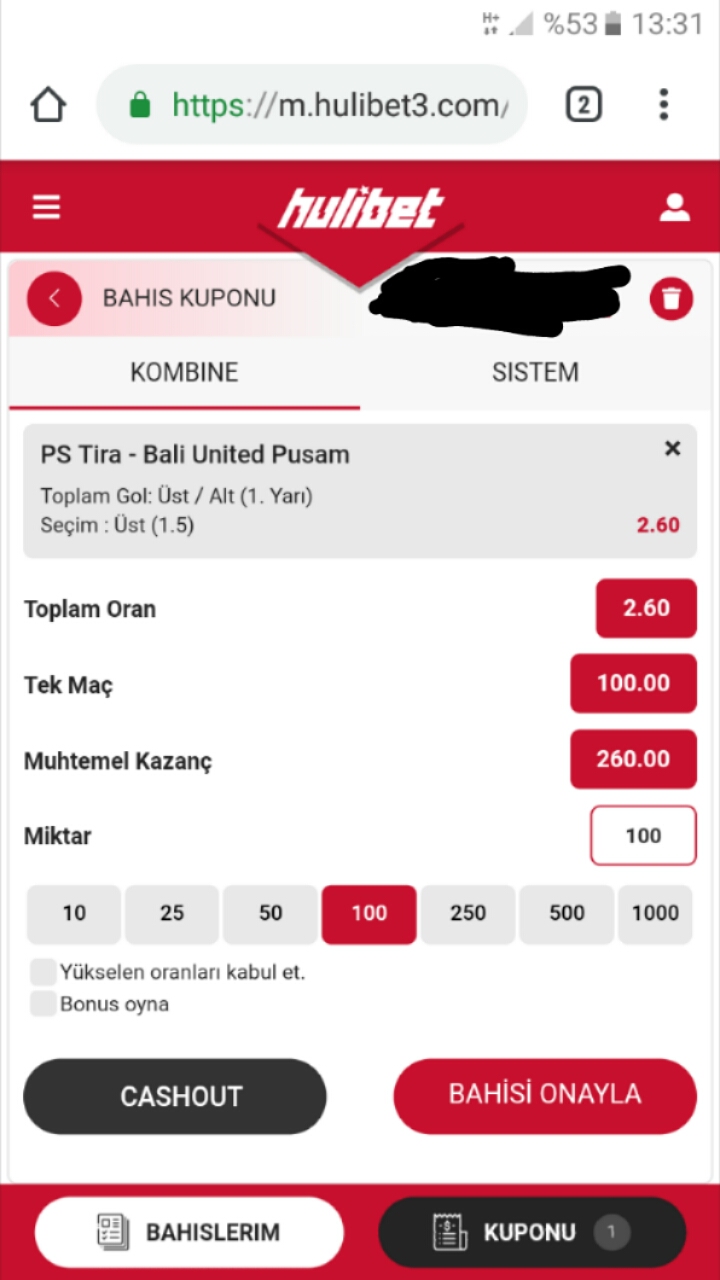720x1280 pixels.
Task: Select the Kombine tab
Action: [x=184, y=373]
